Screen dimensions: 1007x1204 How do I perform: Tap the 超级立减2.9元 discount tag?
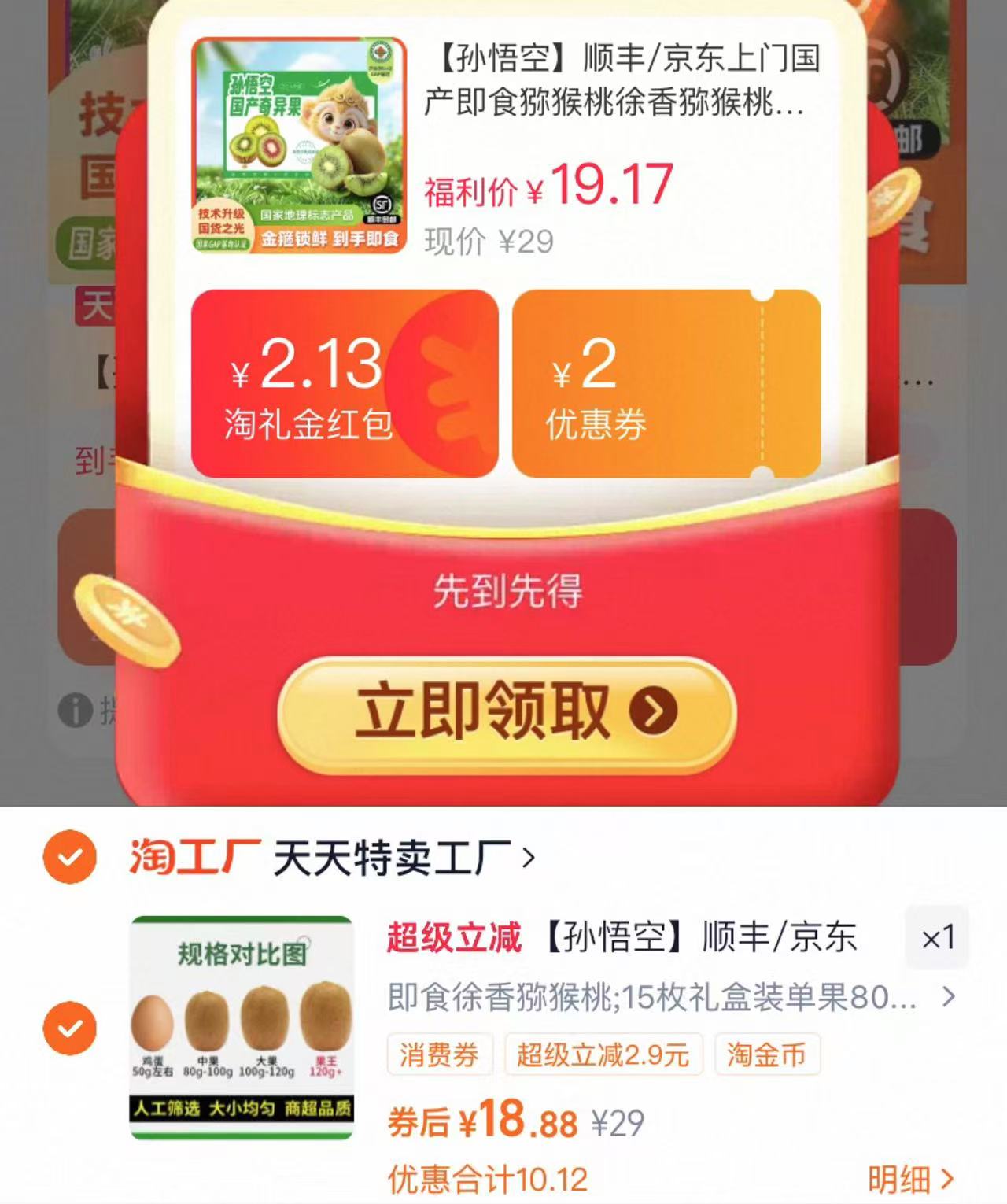(x=603, y=1057)
